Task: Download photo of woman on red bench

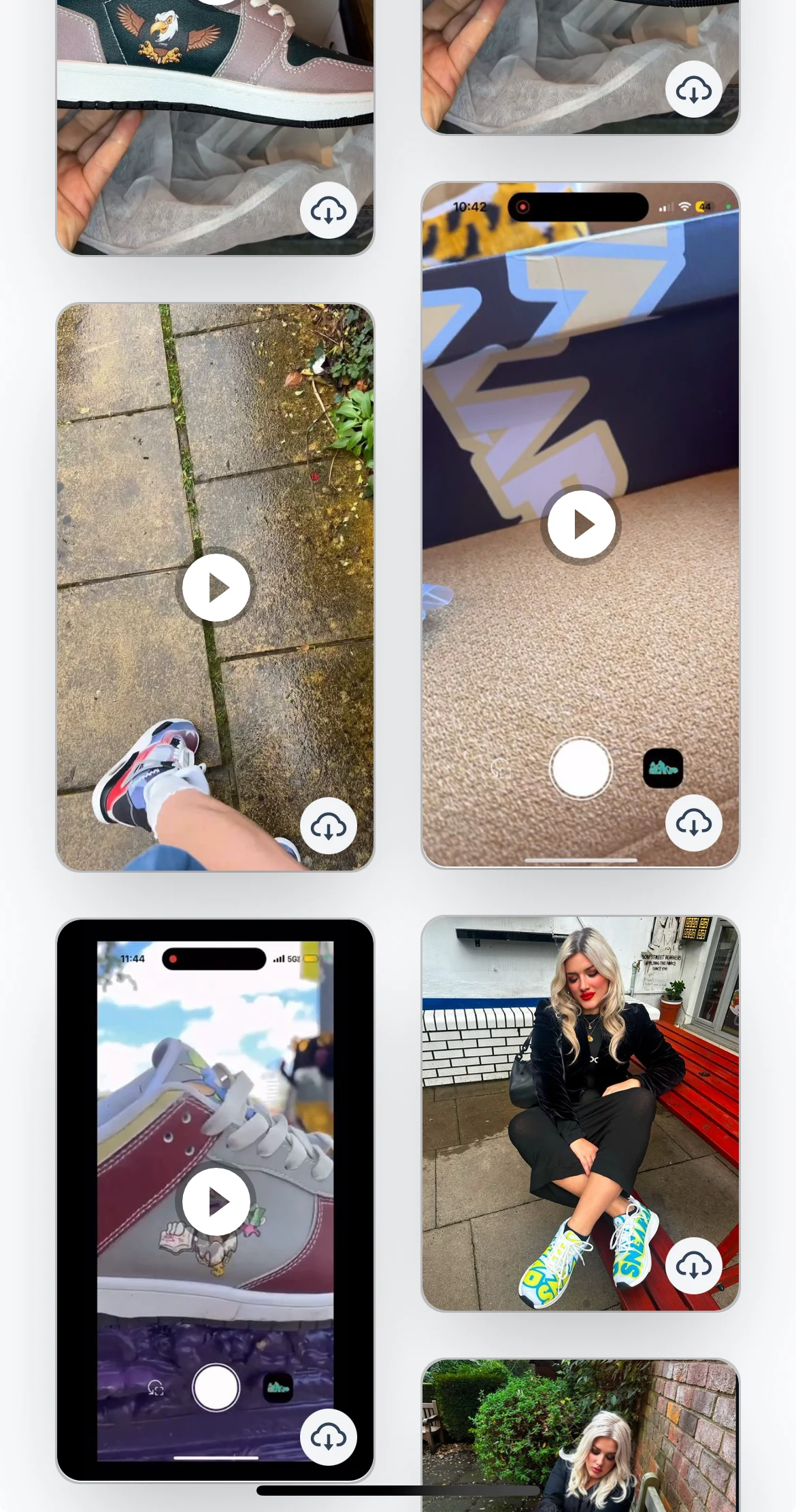Action: pos(693,1266)
